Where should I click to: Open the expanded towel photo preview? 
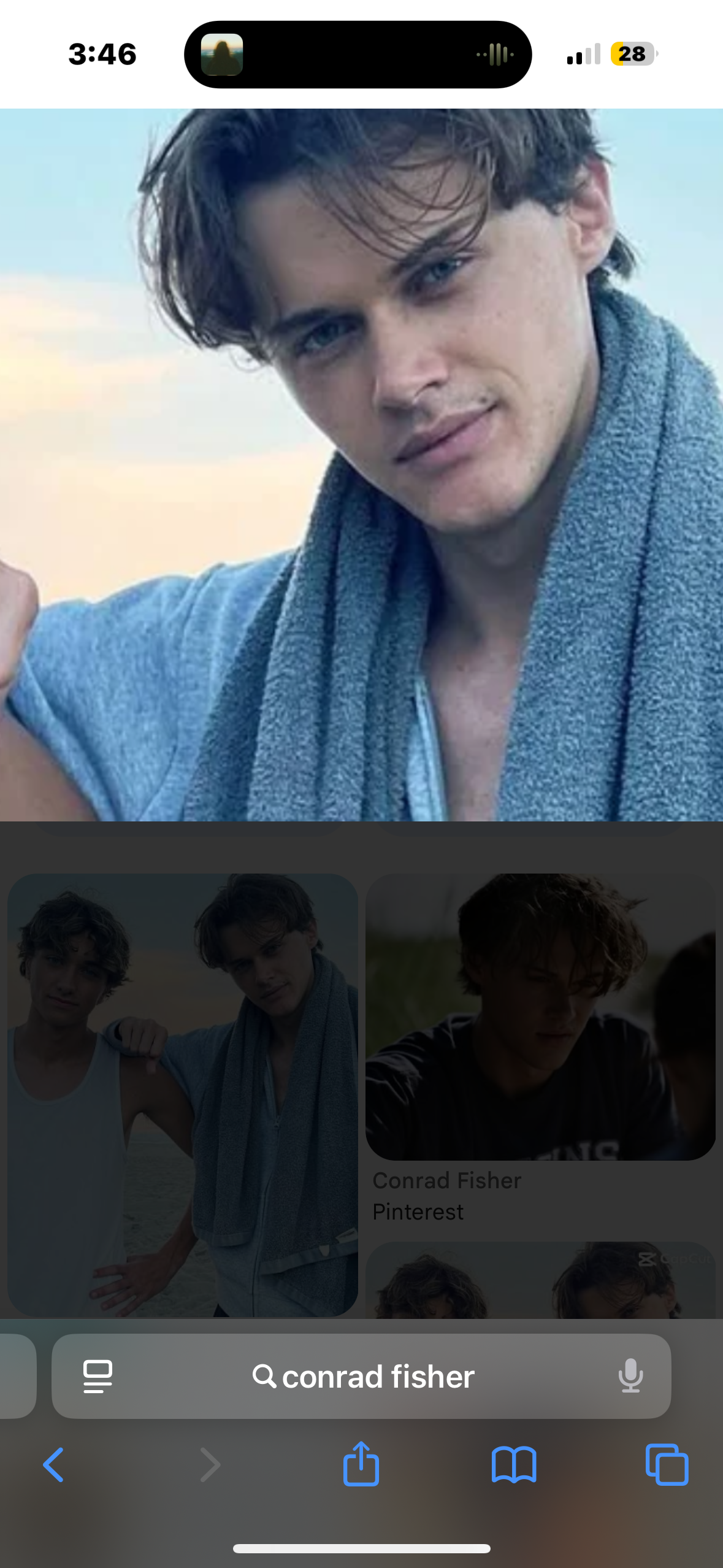(361, 464)
